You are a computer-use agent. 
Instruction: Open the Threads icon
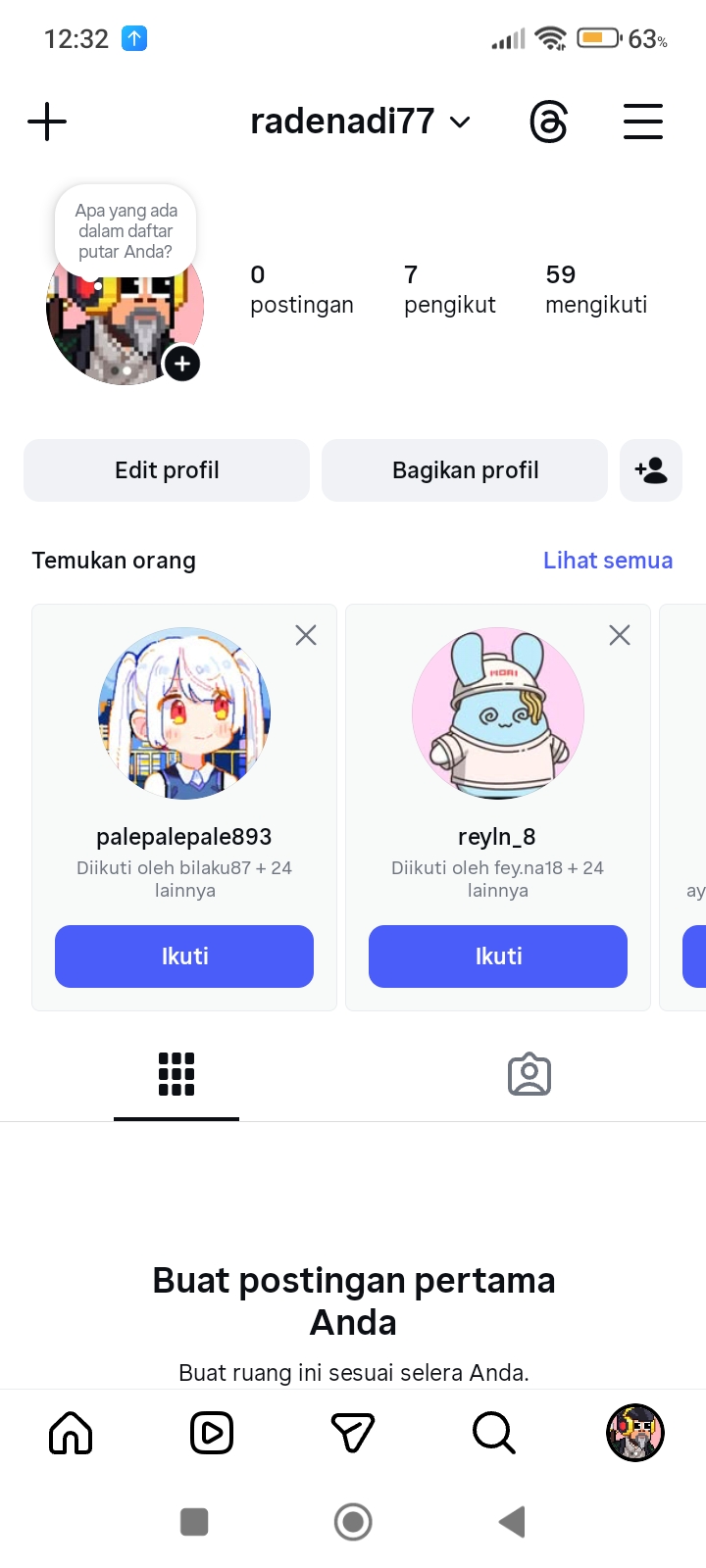click(548, 122)
